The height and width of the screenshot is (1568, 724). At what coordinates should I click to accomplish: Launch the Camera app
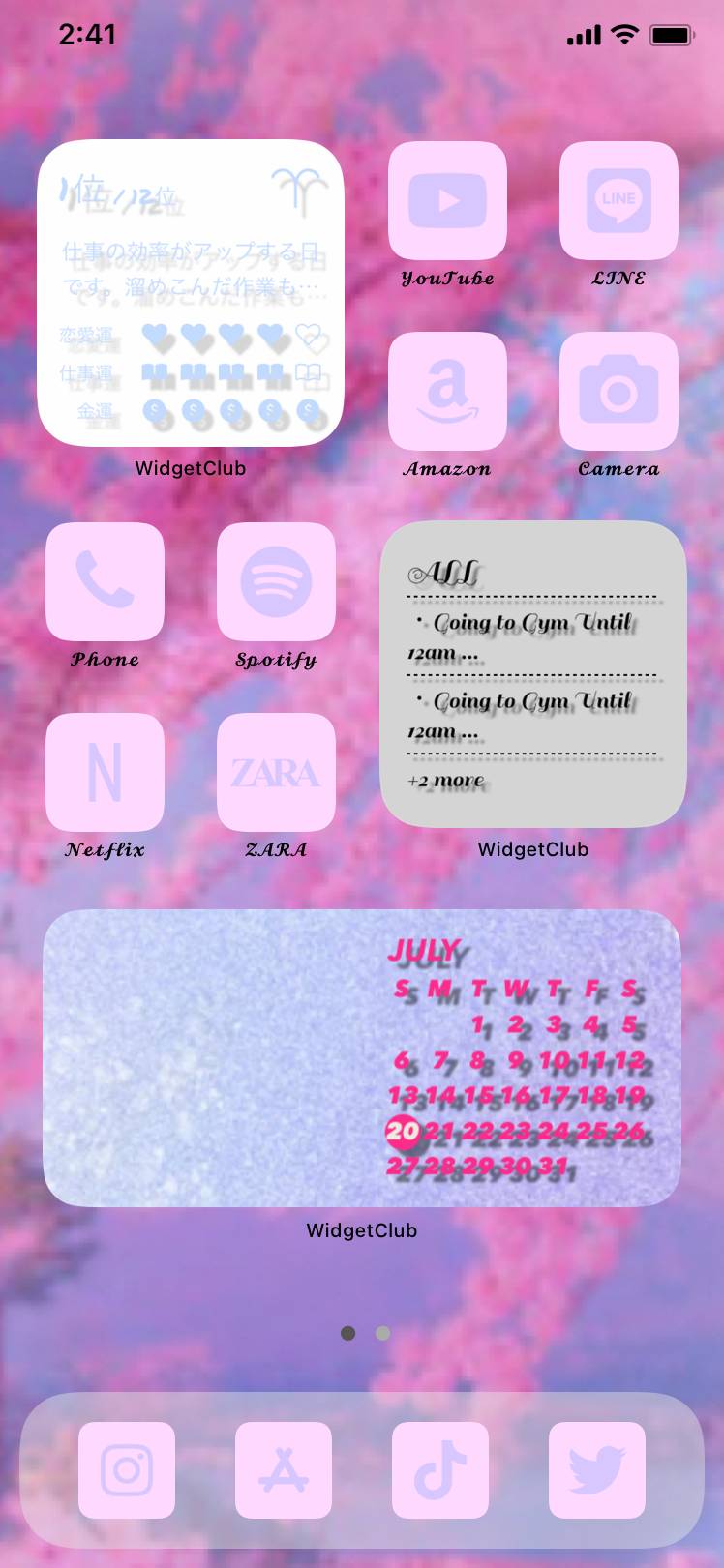[618, 391]
